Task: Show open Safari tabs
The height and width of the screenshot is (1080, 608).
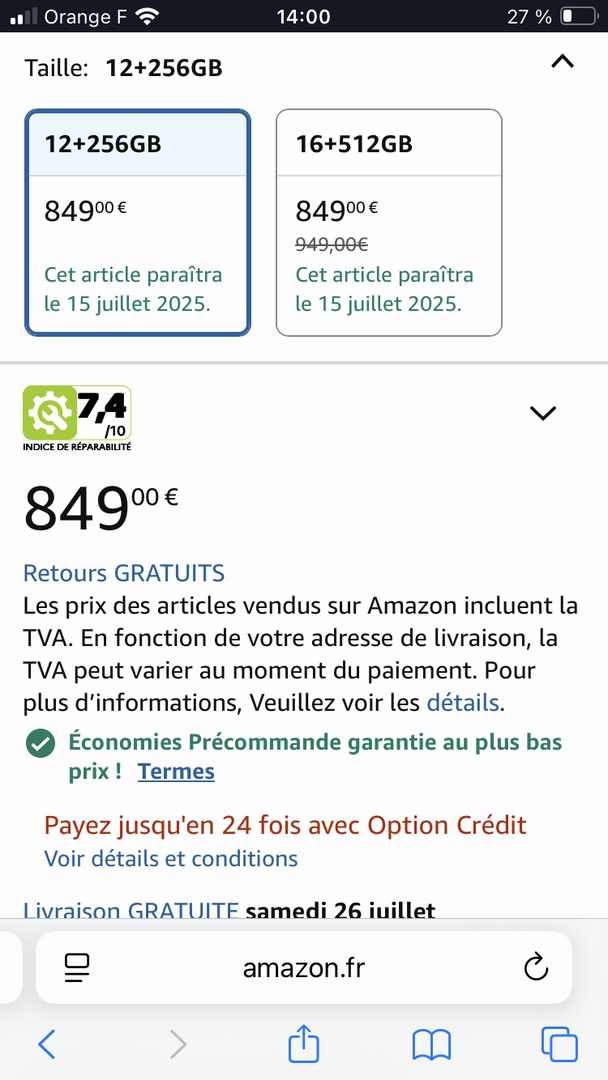Action: (x=559, y=1045)
